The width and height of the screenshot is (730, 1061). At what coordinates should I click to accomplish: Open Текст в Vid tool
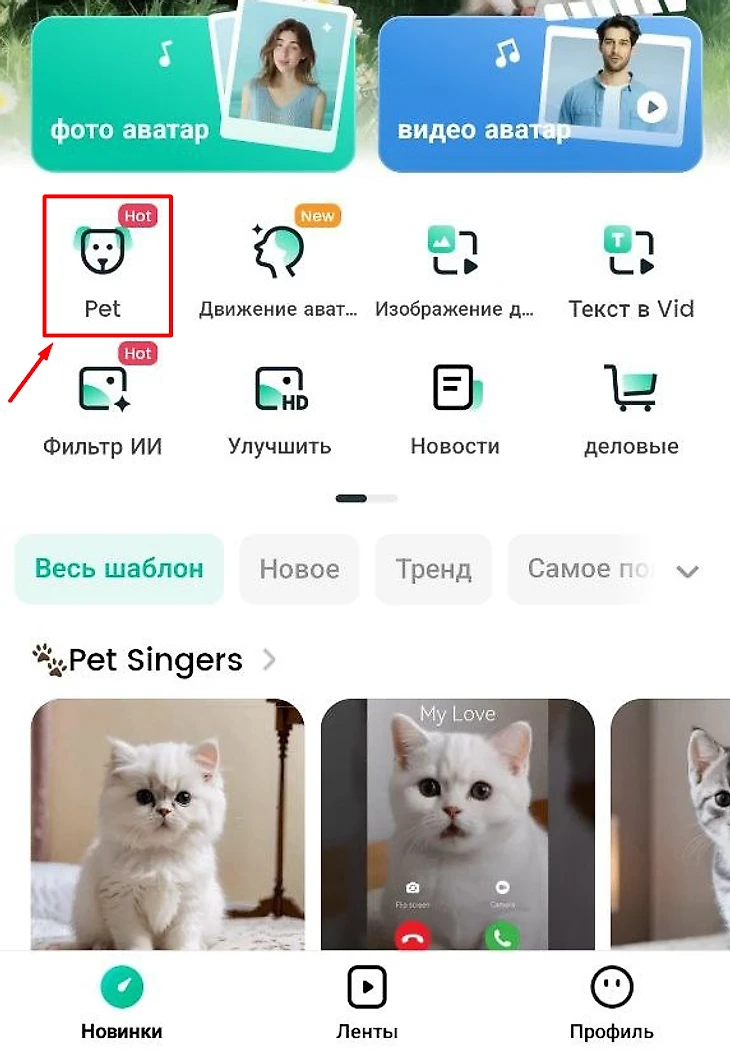click(630, 265)
